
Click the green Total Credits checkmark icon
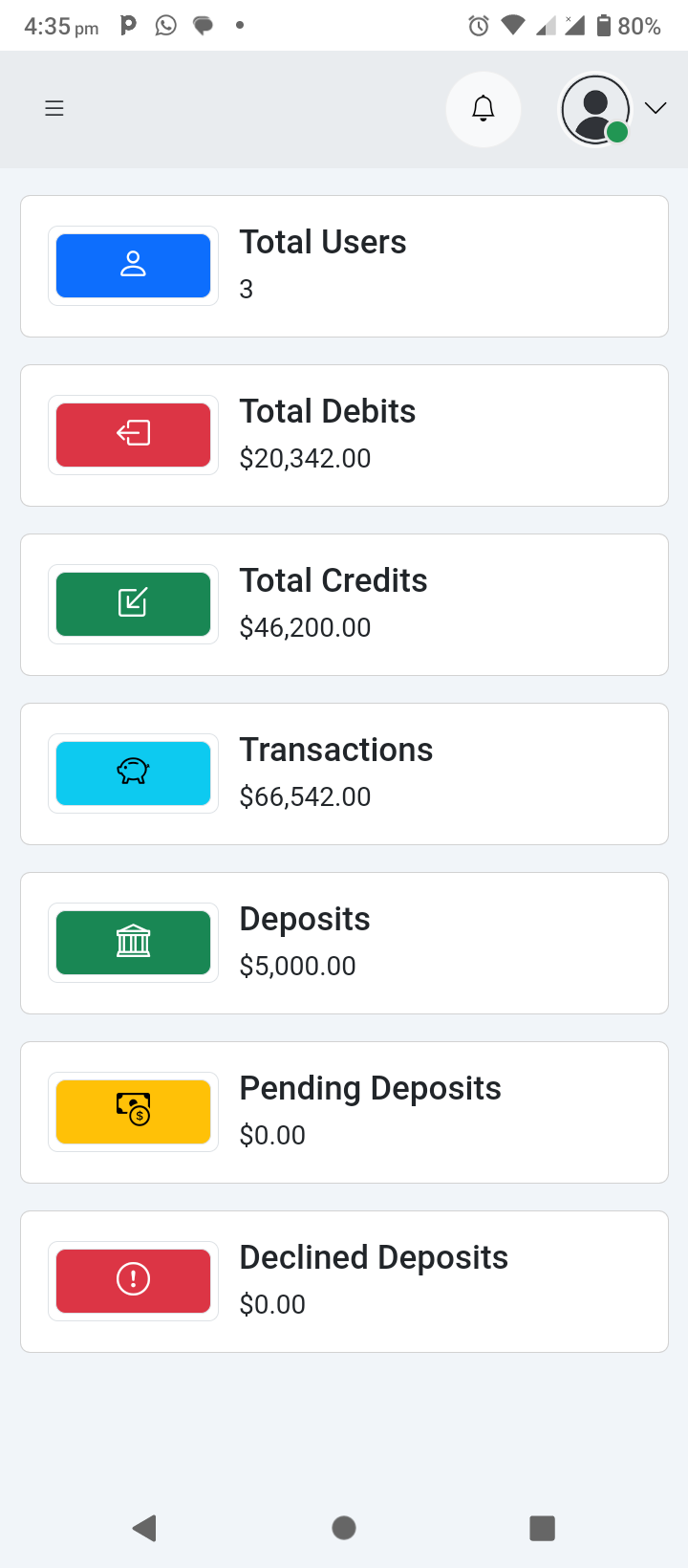[x=133, y=603]
